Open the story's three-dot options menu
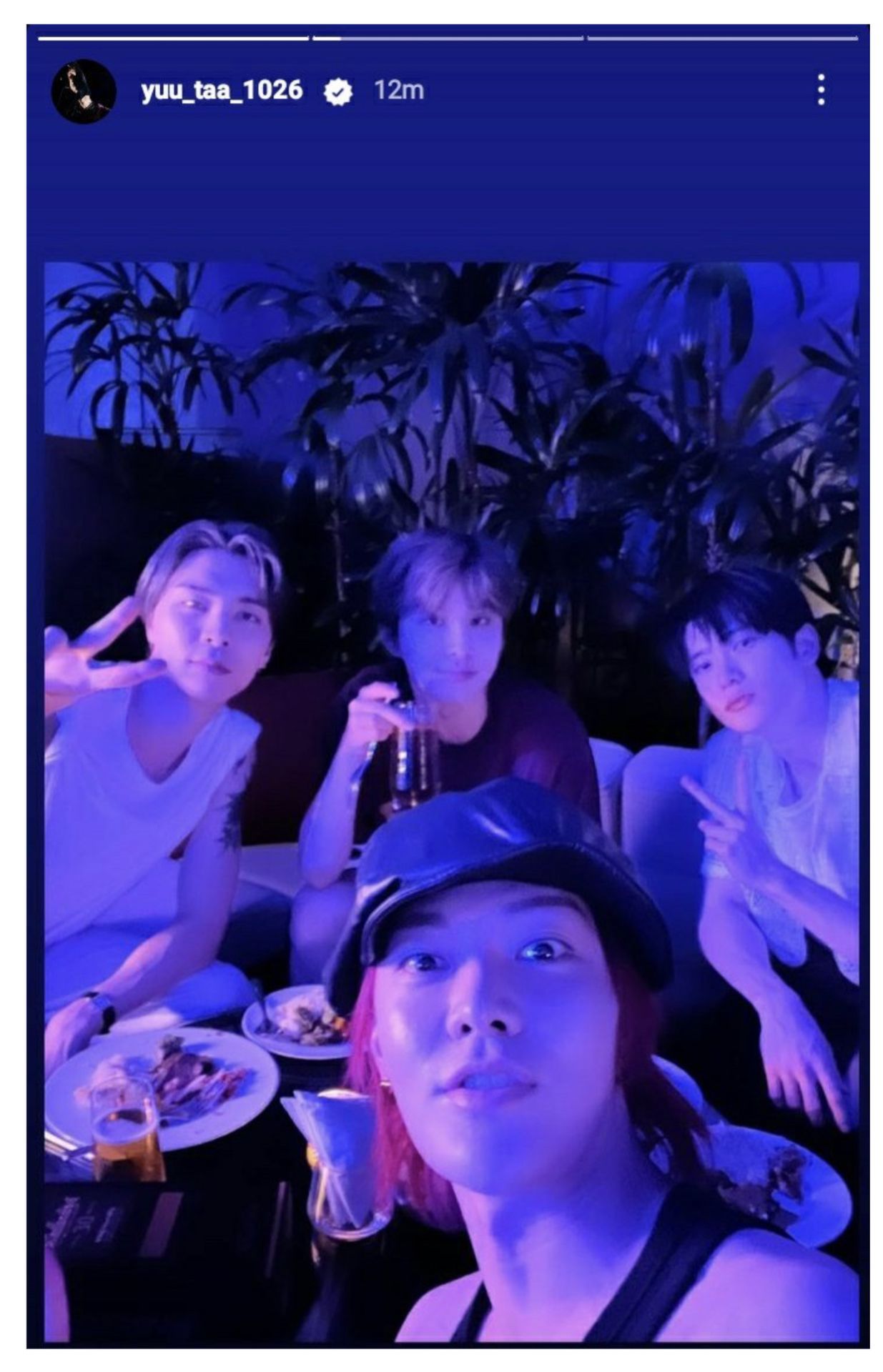The height and width of the screenshot is (1372, 883). click(x=821, y=90)
